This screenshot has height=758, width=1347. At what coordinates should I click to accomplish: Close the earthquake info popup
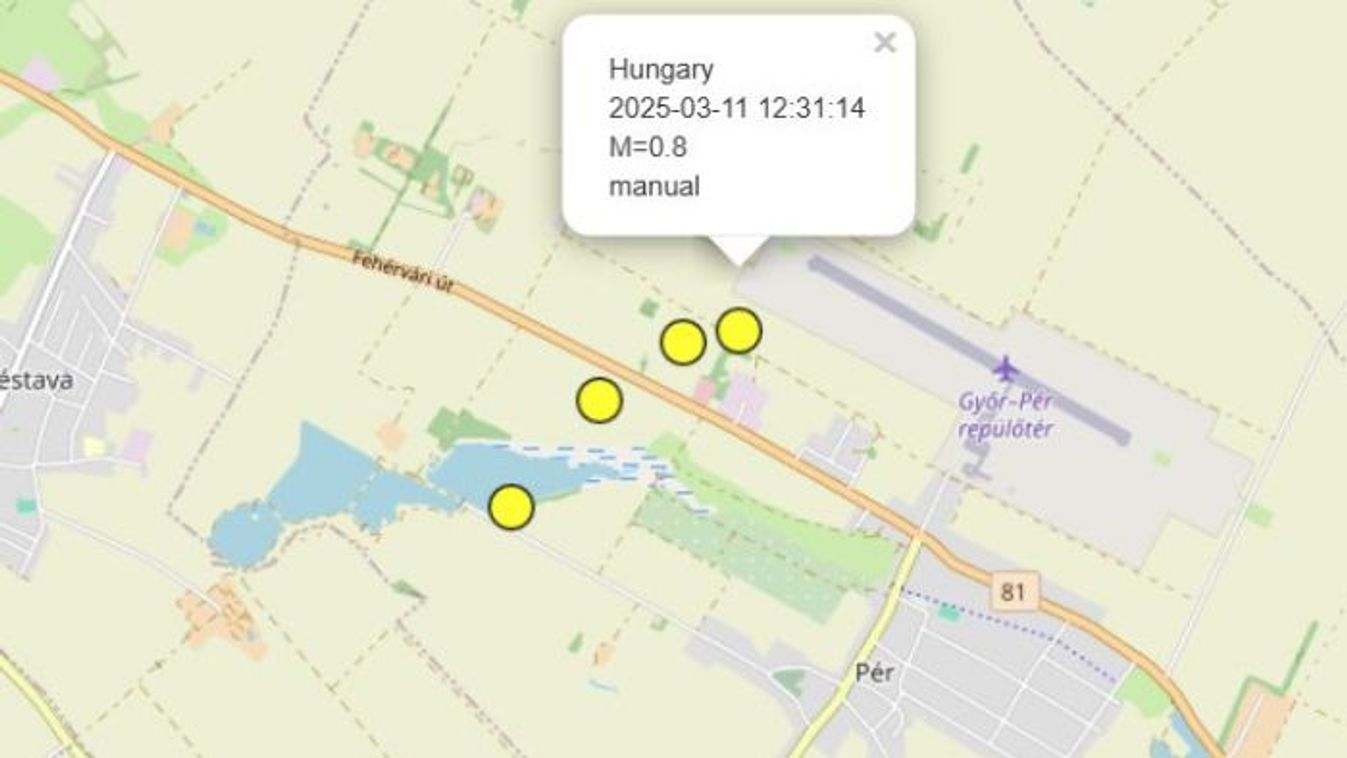884,42
